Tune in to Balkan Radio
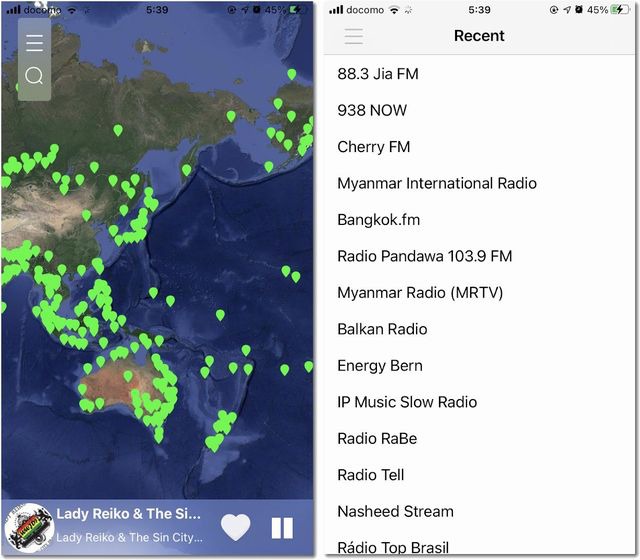Image resolution: width=640 pixels, height=560 pixels. (x=382, y=329)
